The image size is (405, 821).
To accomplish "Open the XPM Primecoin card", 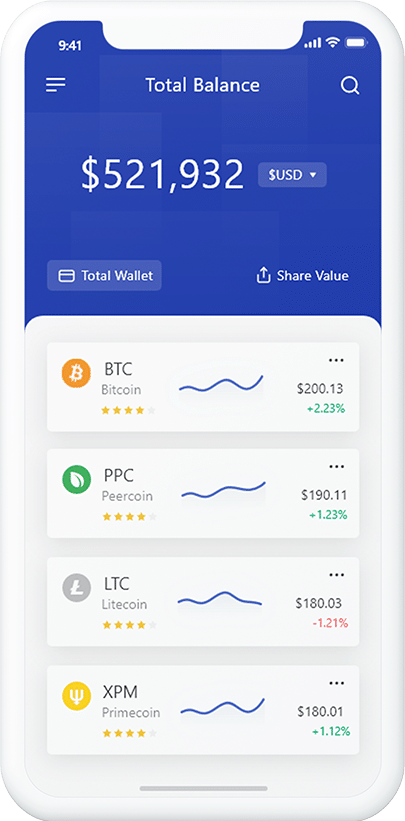I will [203, 710].
